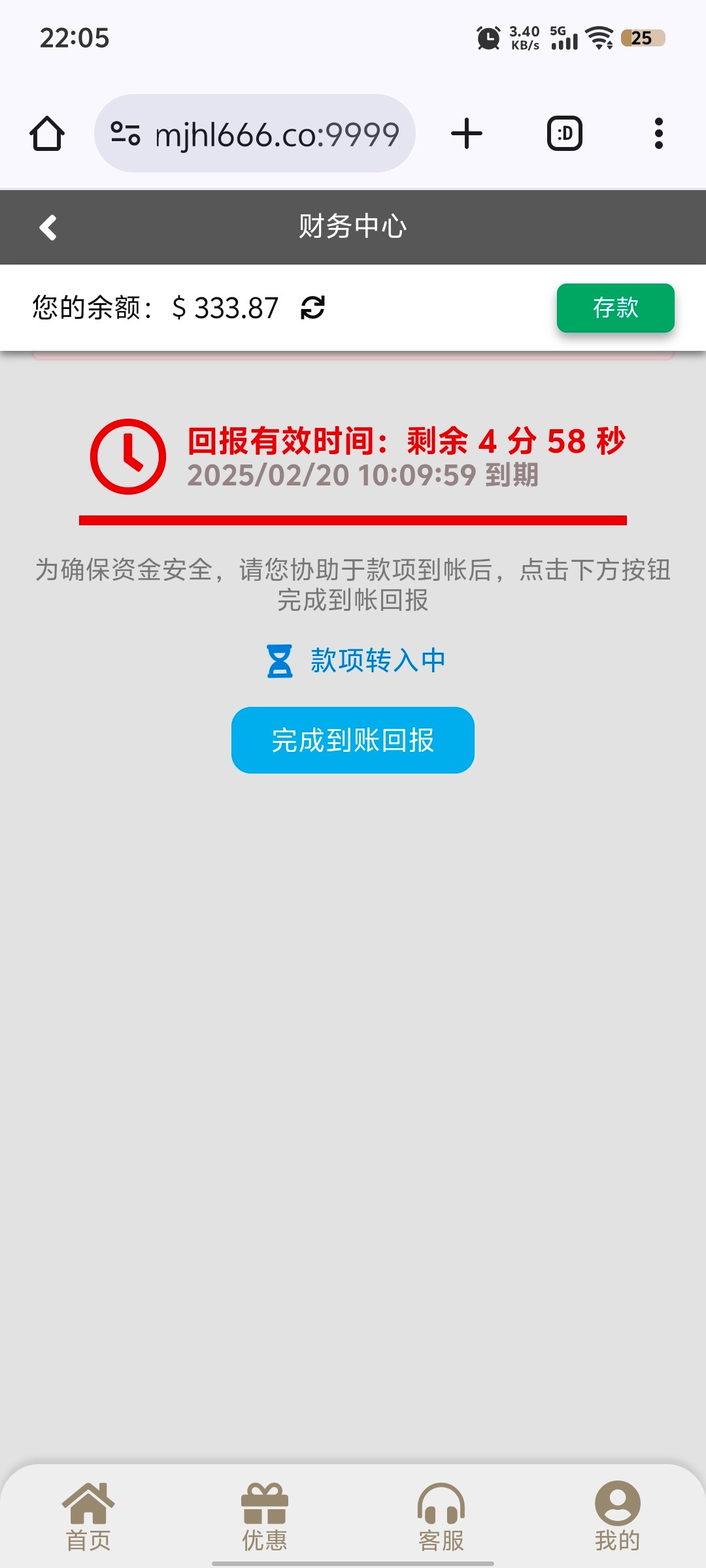Tap the 完成到账回报 button
Image resolution: width=706 pixels, height=1568 pixels.
tap(352, 740)
